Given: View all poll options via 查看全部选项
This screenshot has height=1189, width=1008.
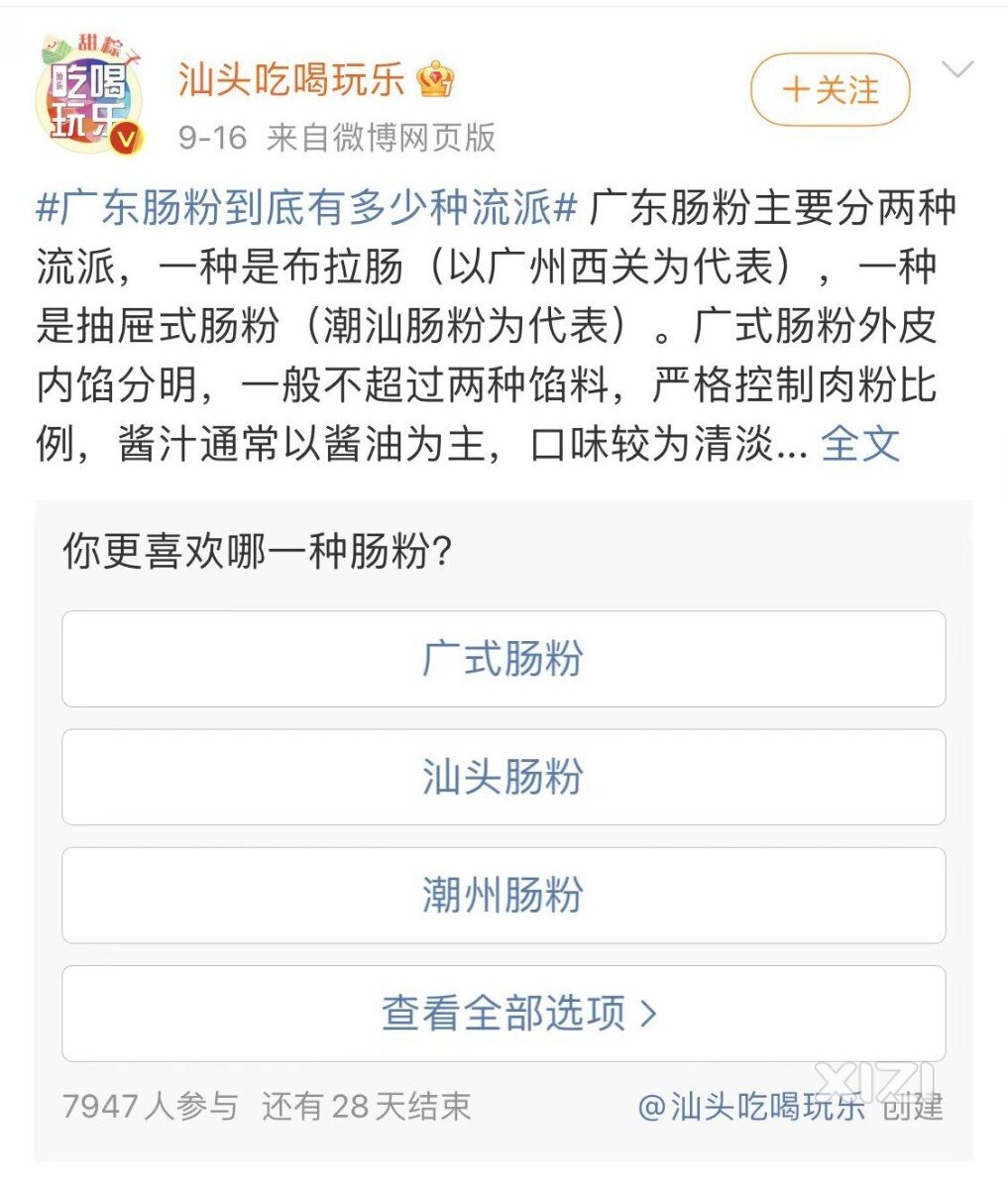Looking at the screenshot, I should click(504, 1013).
